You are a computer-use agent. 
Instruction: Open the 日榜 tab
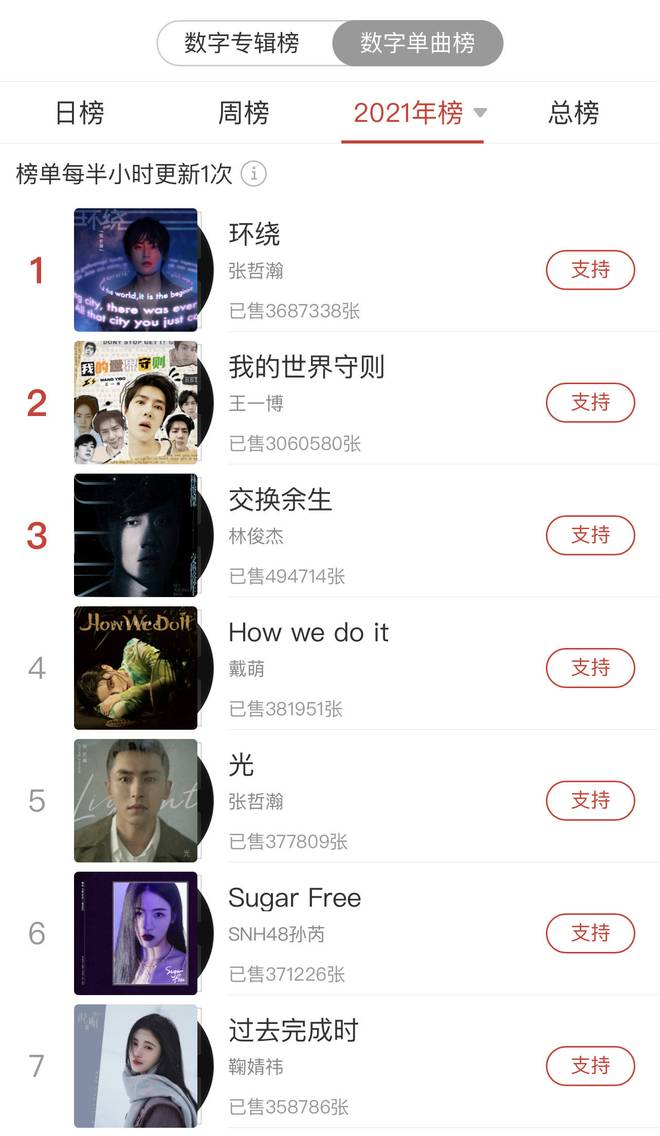79,113
